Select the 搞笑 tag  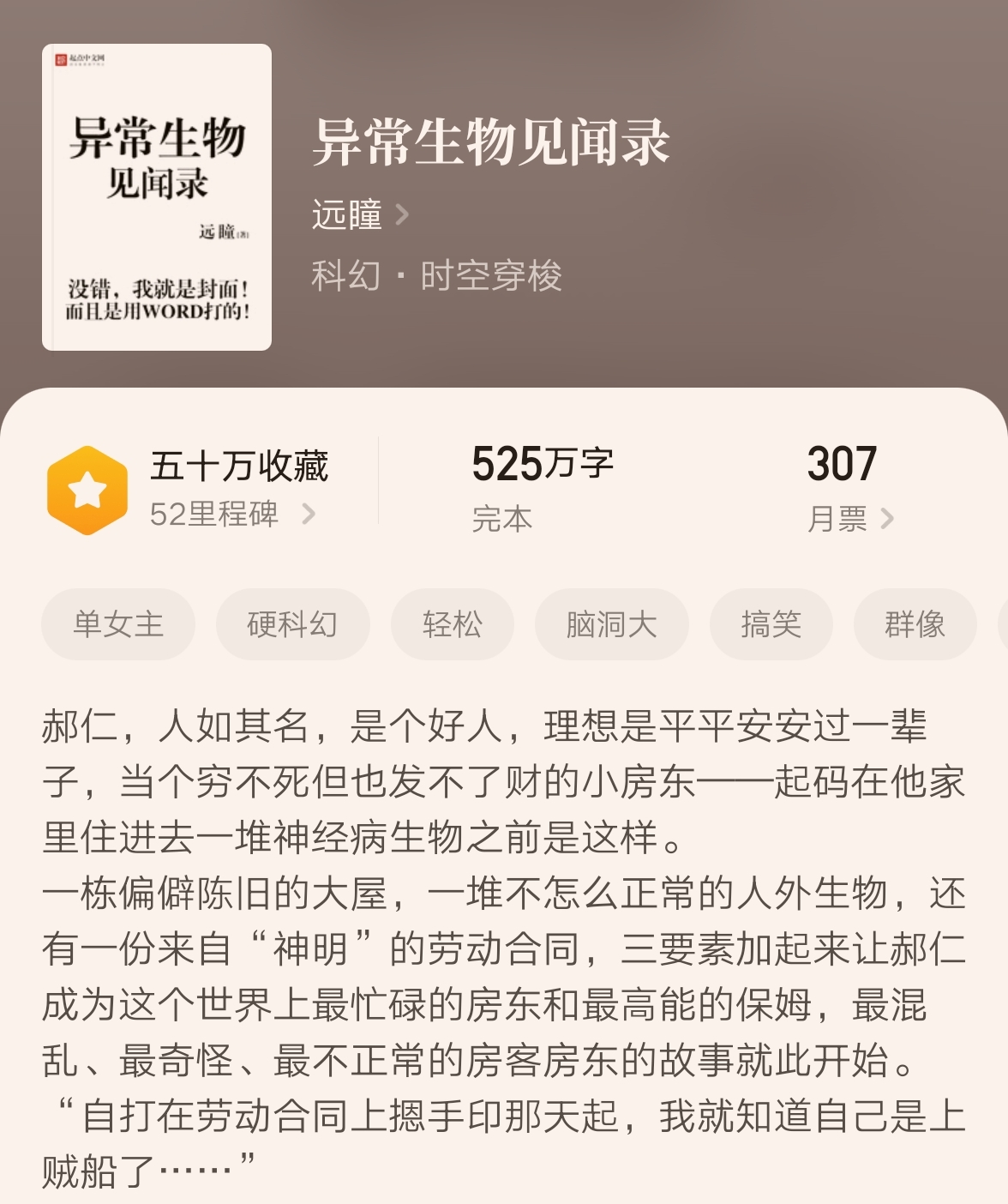pos(770,624)
